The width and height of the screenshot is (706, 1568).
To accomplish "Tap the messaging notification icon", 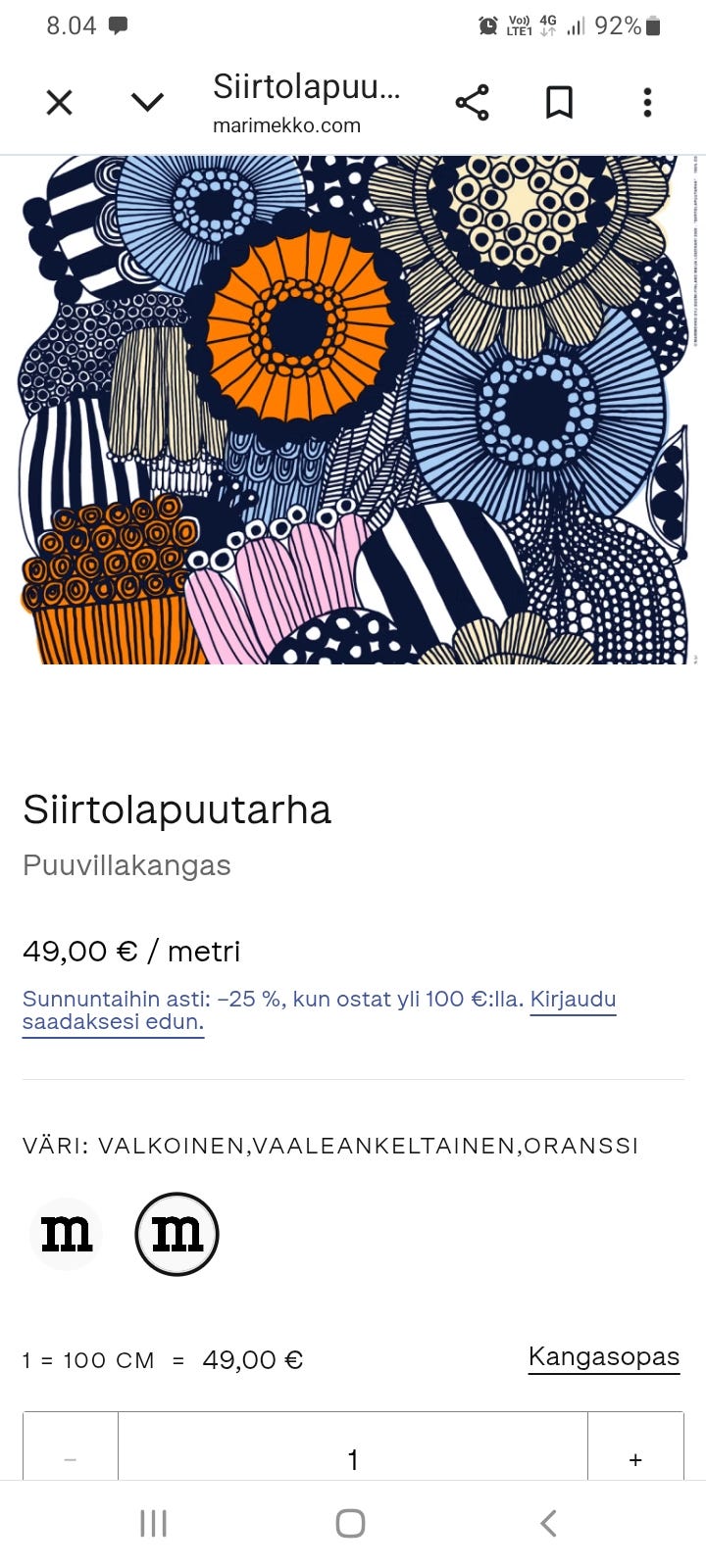I will point(120,24).
